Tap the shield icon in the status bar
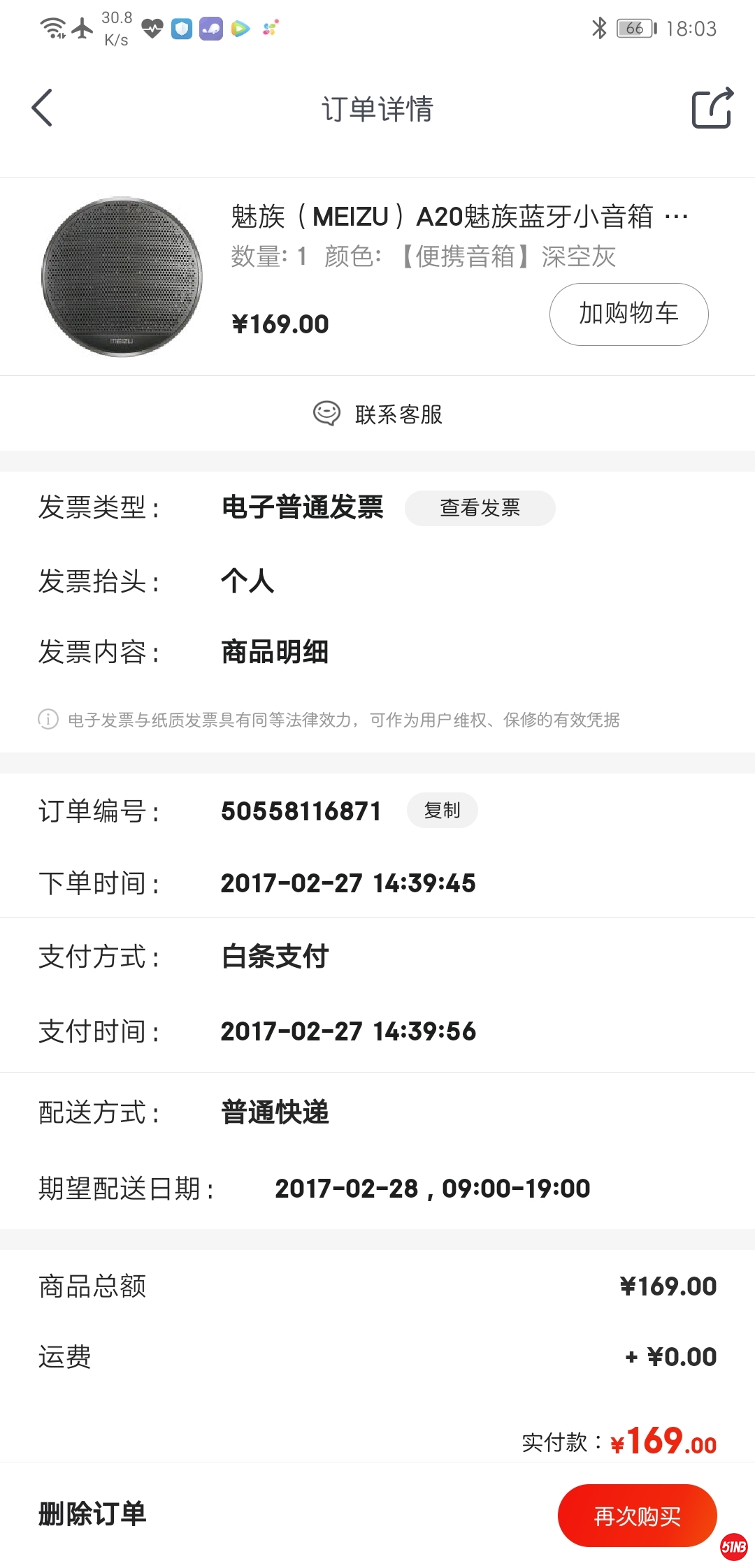Viewport: 755px width, 1568px height. (181, 29)
